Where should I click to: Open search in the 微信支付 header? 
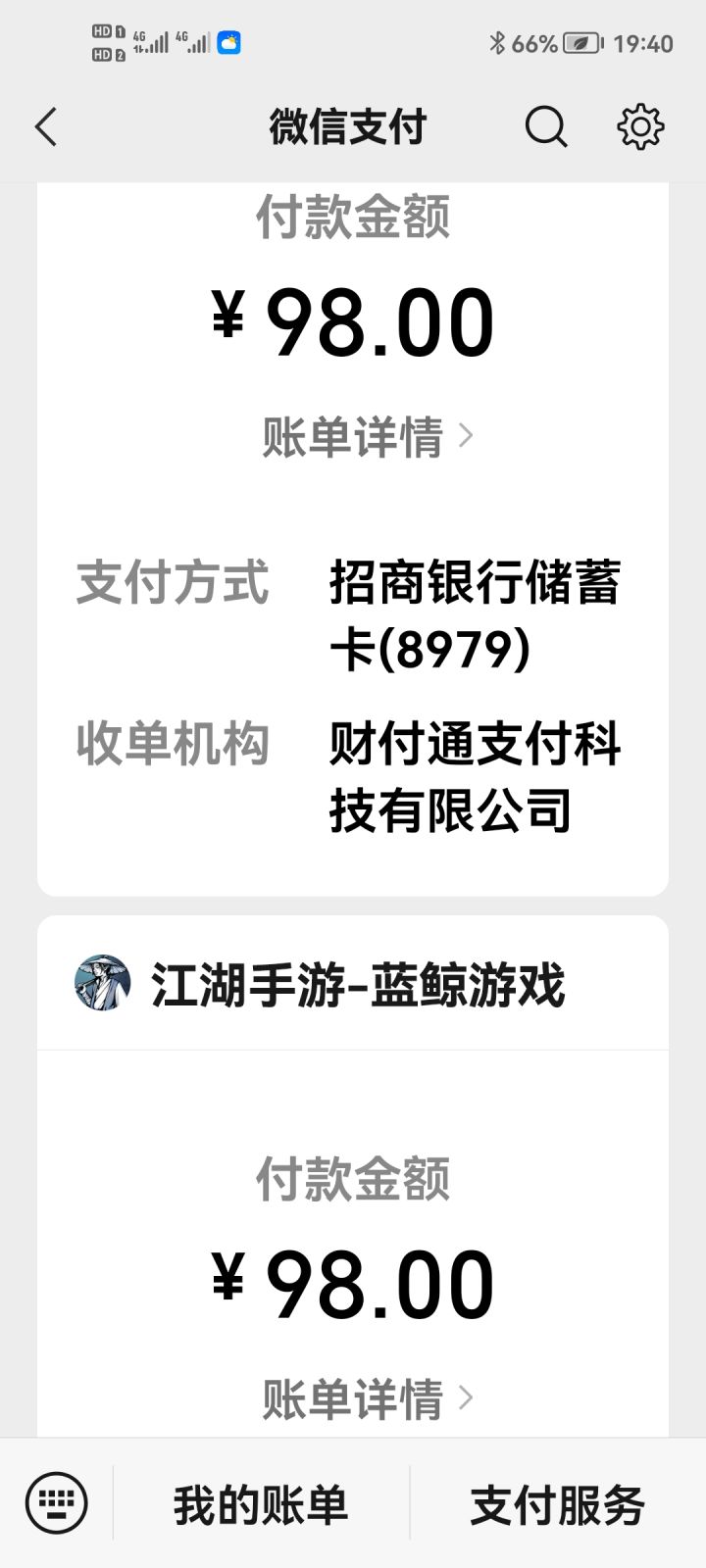(x=545, y=126)
